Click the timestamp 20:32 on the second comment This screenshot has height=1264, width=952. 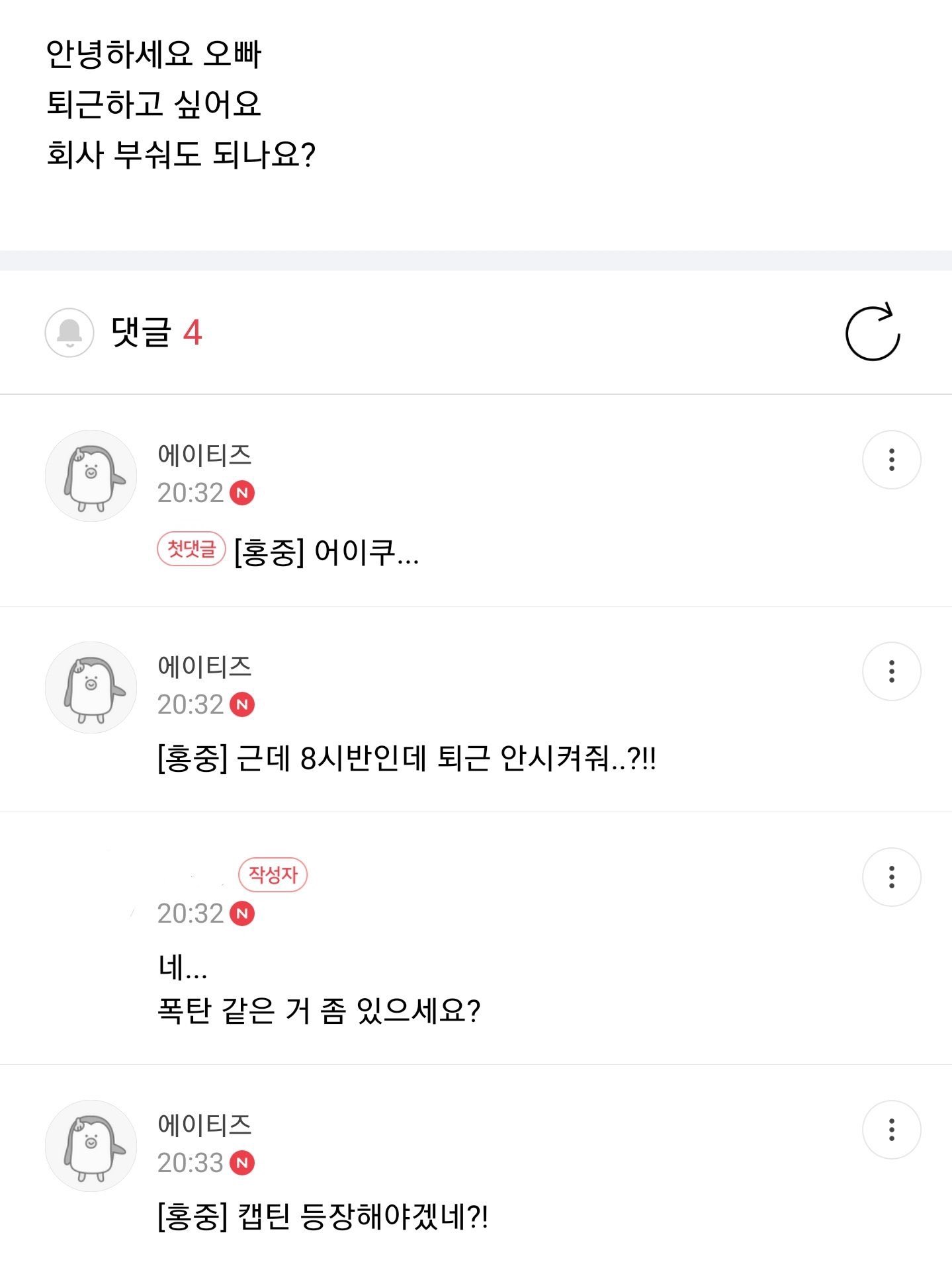click(192, 705)
